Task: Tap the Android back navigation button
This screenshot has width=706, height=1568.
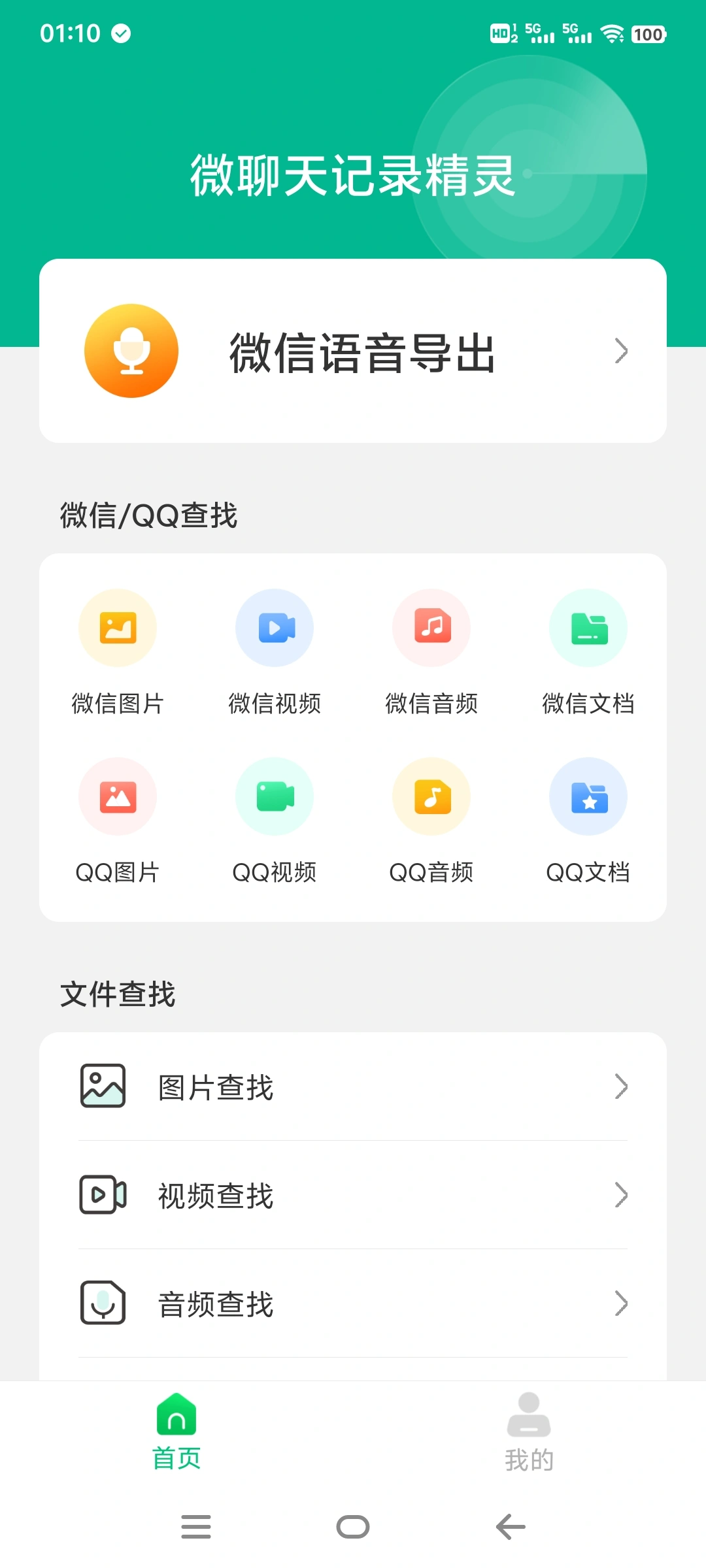Action: [x=508, y=1527]
